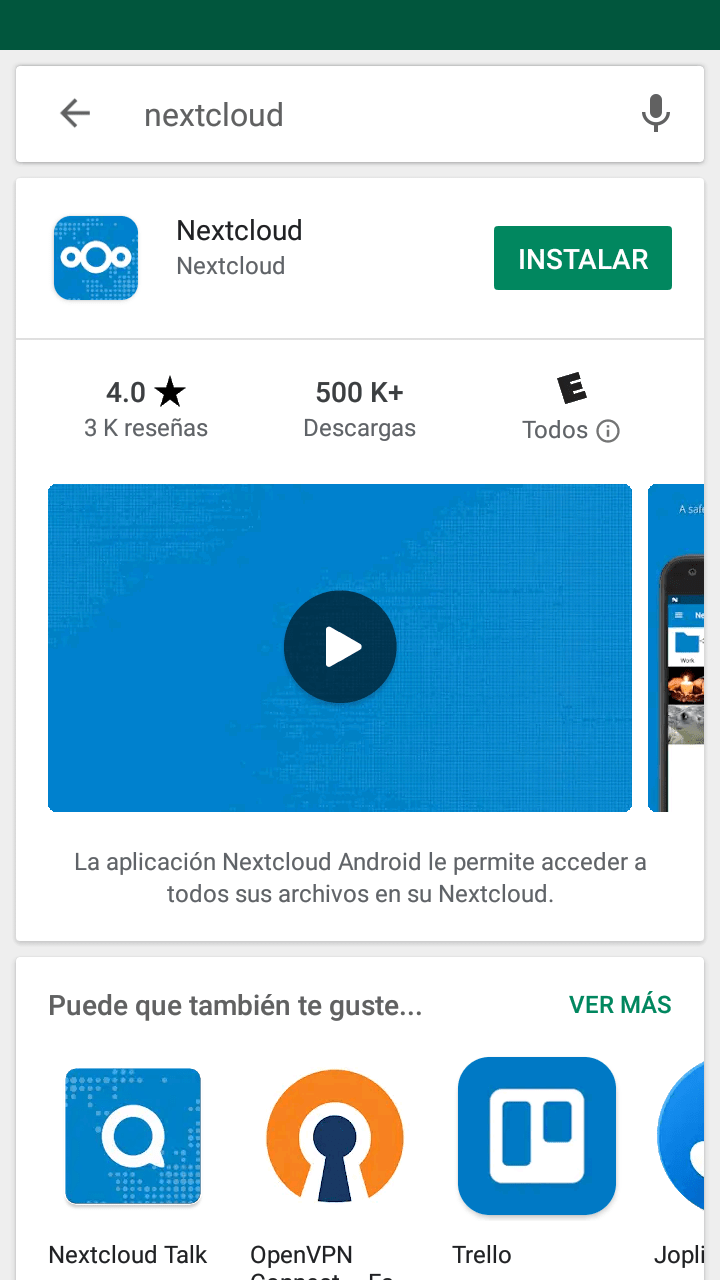Tap '3 K reseñas' to view reviews
Viewport: 720px width, 1280px height.
coord(146,428)
